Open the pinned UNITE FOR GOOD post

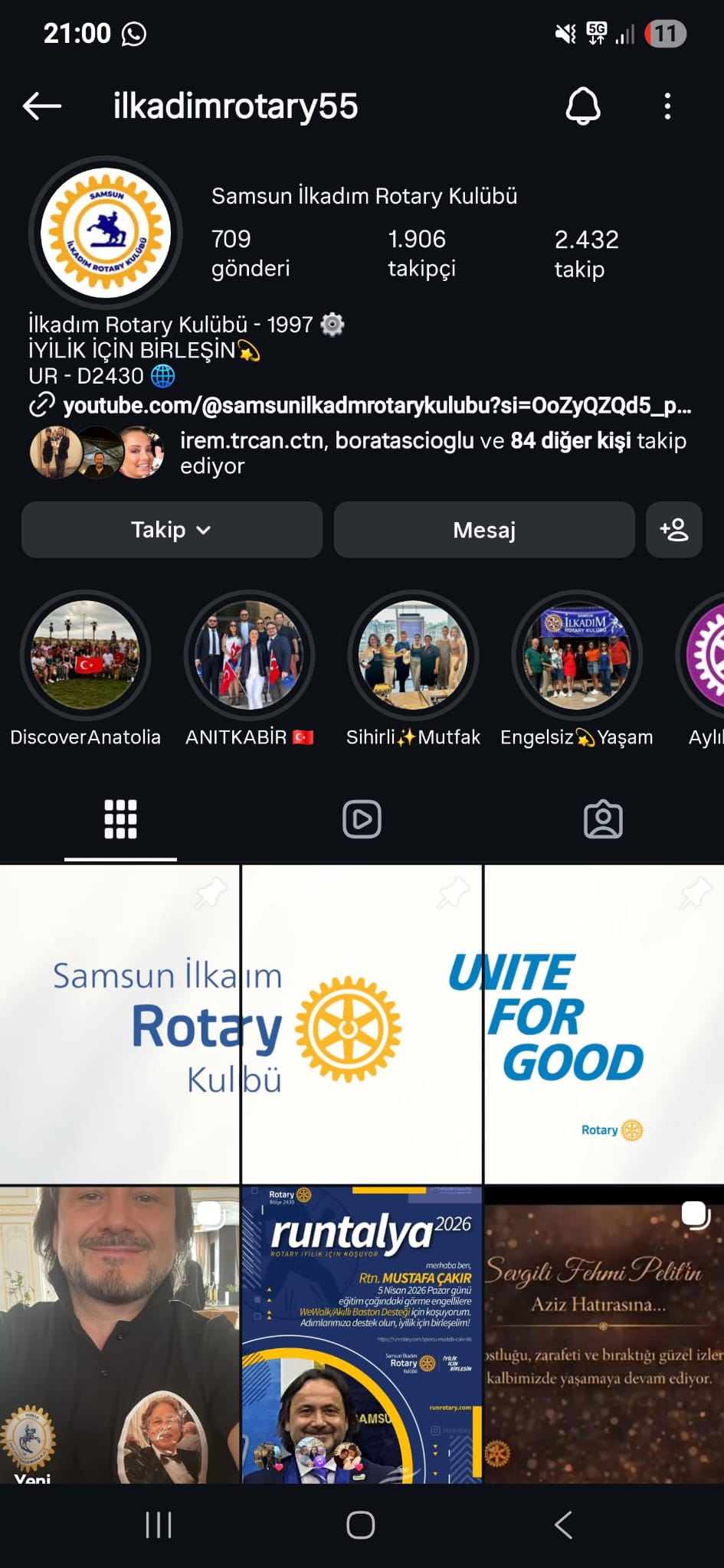click(x=604, y=1024)
